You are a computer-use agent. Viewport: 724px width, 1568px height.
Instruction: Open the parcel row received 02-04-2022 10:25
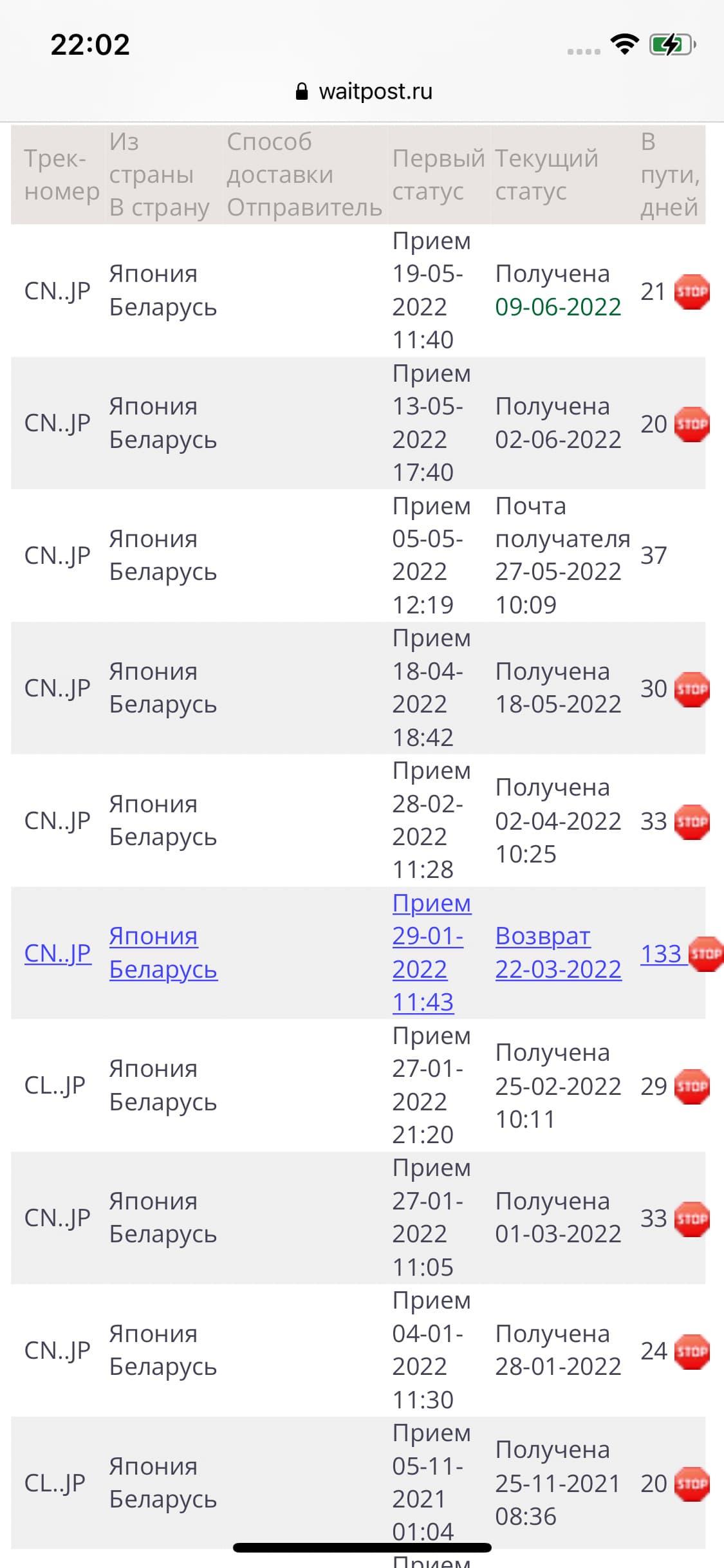point(358,821)
